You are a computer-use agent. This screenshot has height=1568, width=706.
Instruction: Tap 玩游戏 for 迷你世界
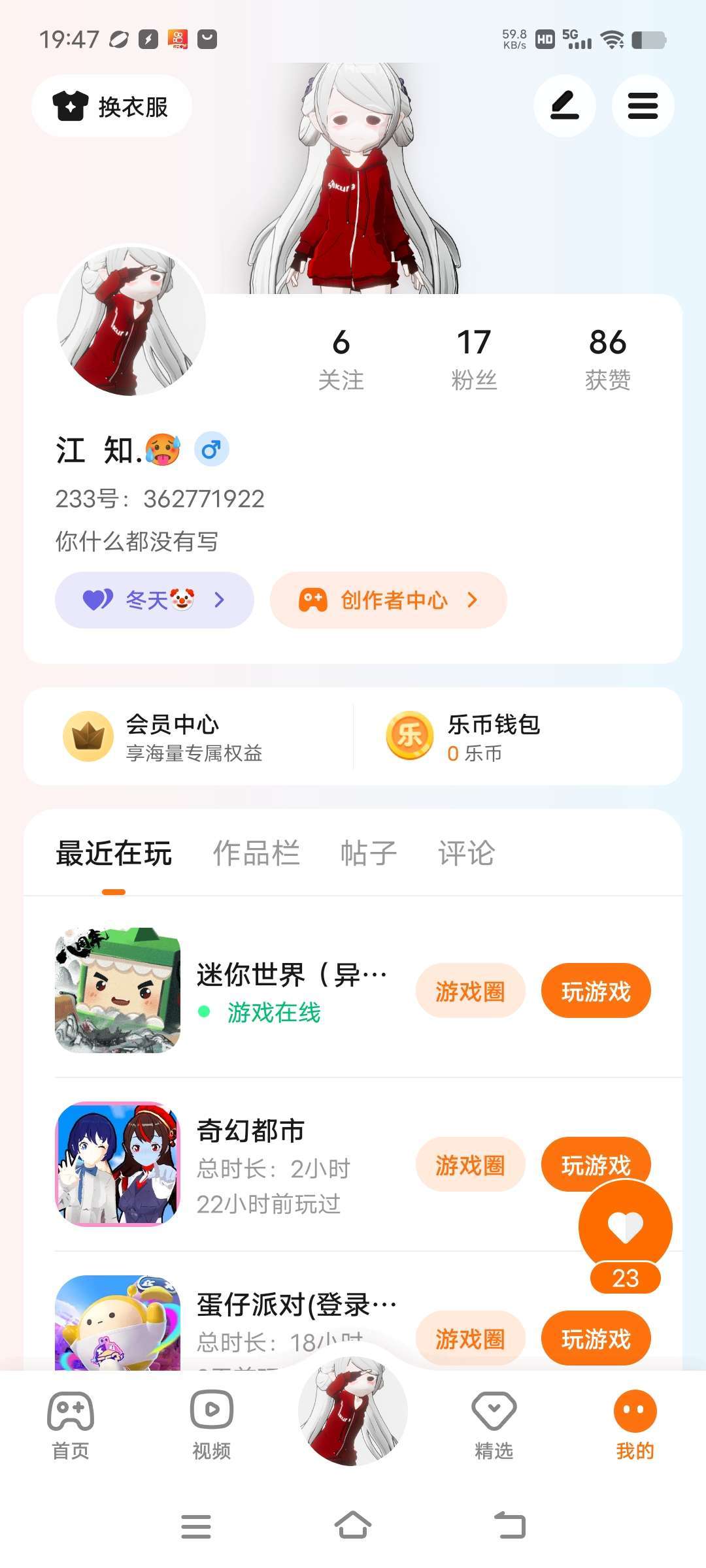596,990
